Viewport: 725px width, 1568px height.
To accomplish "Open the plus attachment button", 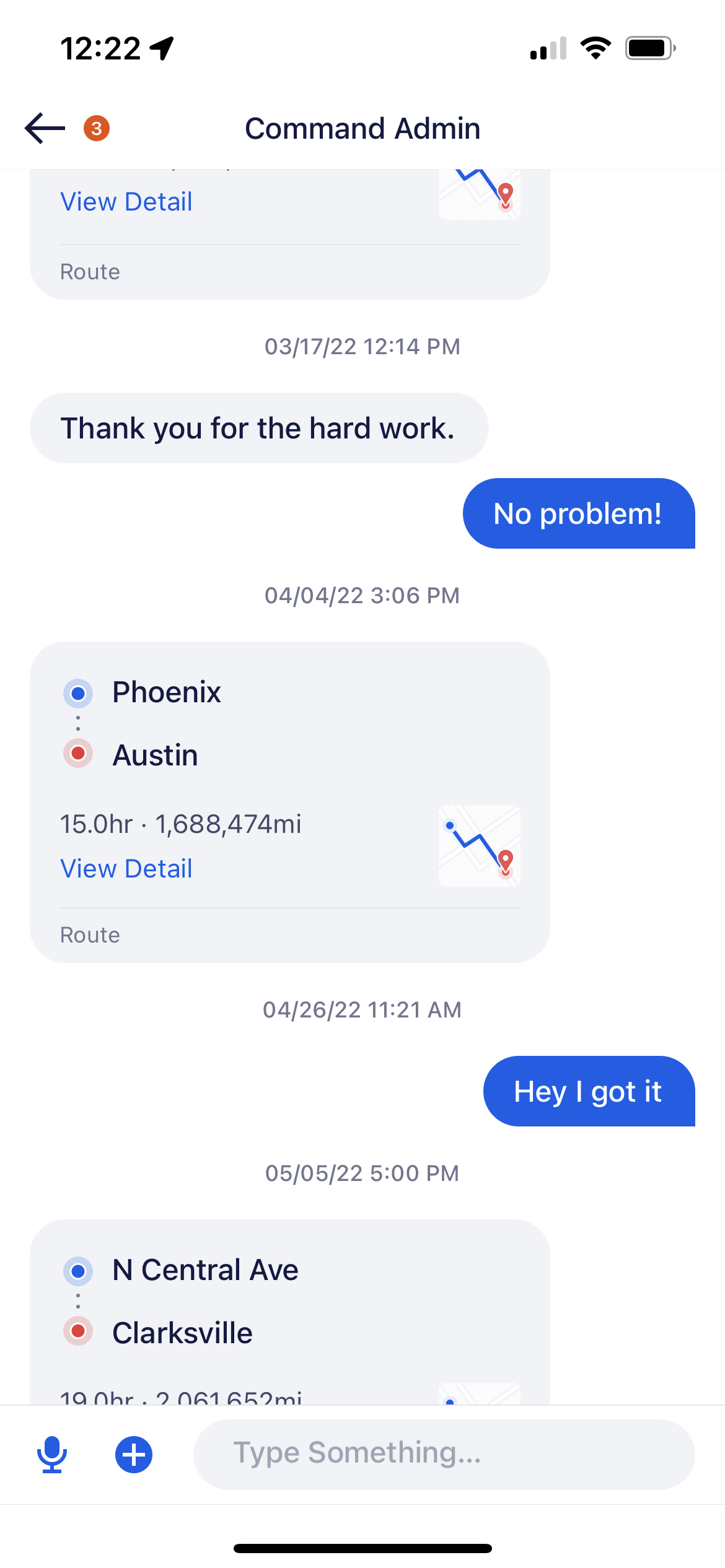I will 134,1454.
